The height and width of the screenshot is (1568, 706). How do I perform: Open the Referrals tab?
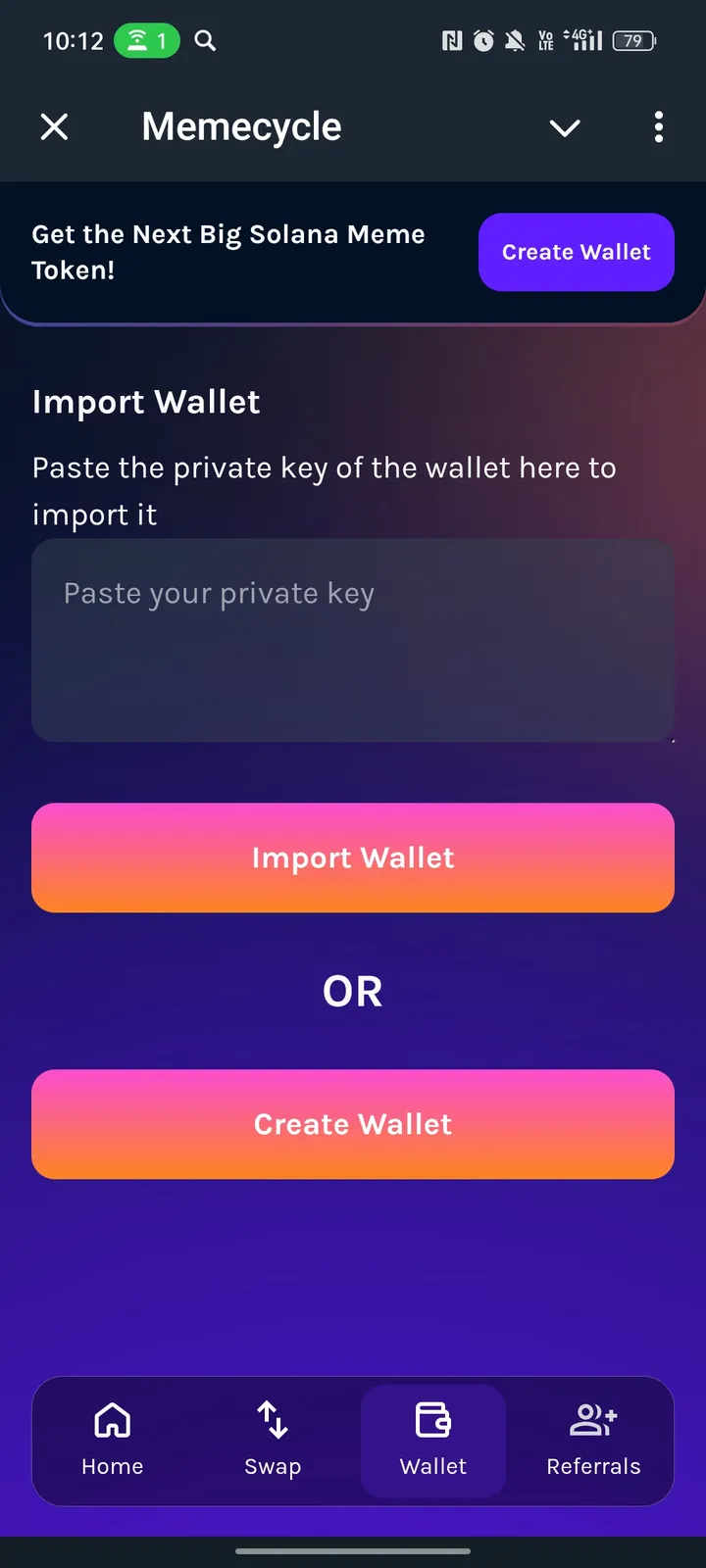tap(593, 1439)
